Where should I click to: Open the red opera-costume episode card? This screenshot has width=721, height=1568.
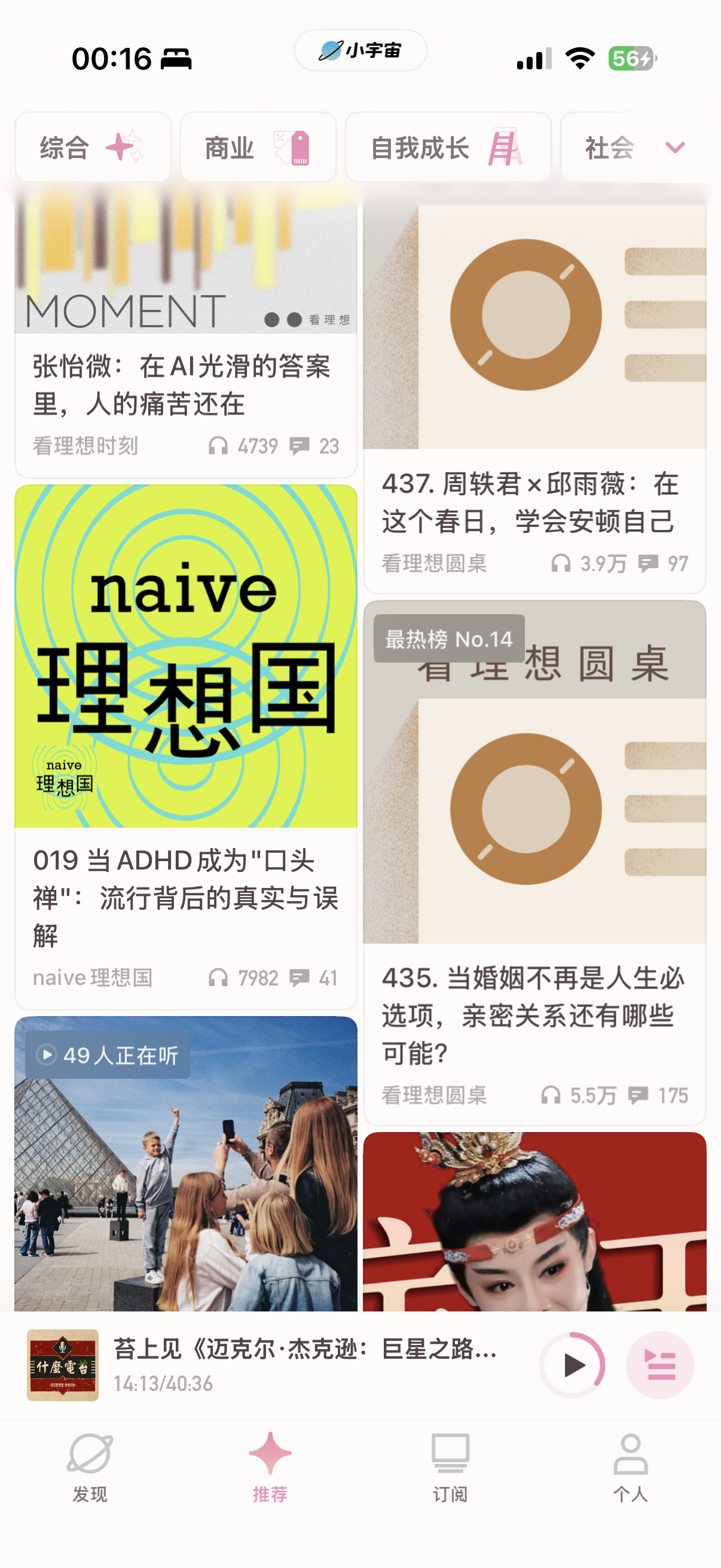pos(534,1221)
